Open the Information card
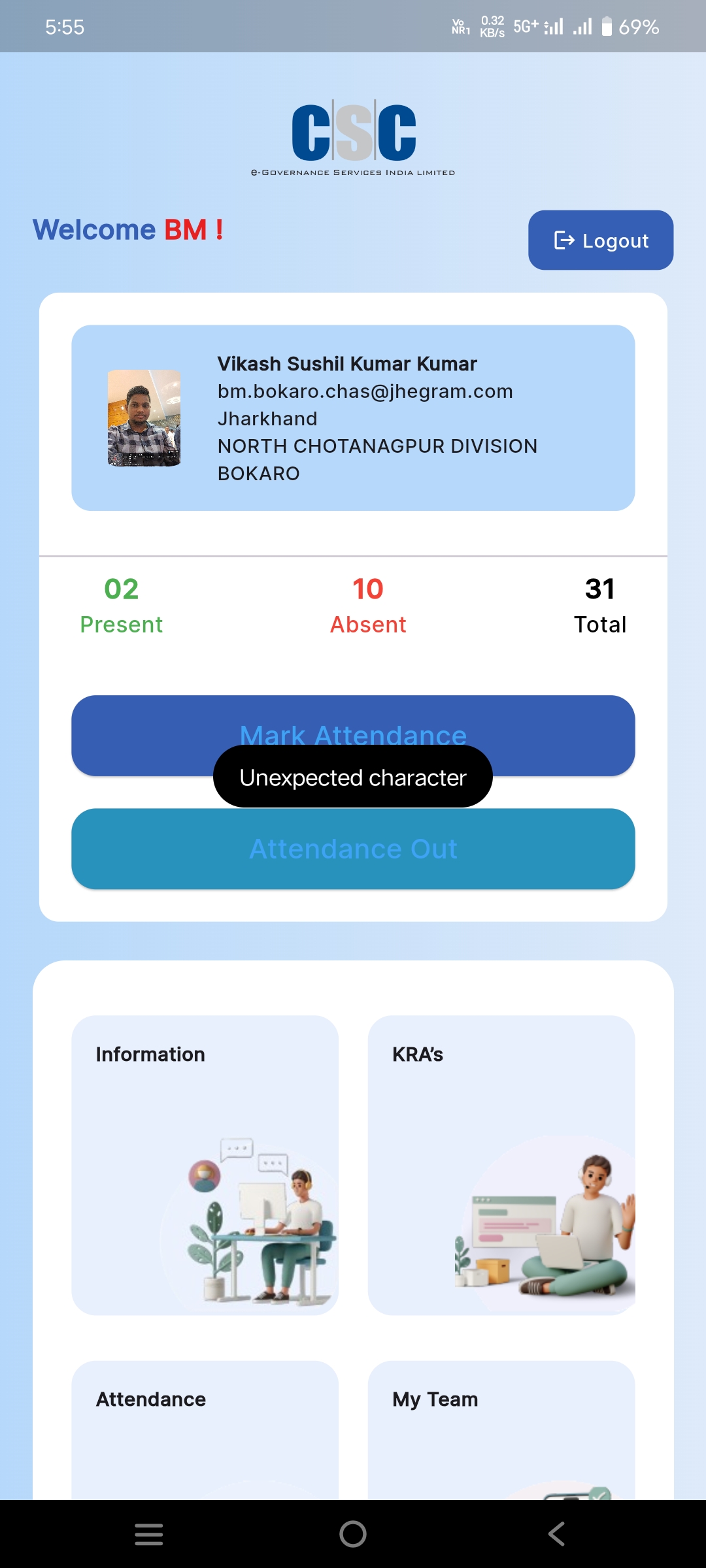This screenshot has height=1568, width=706. pos(205,1165)
